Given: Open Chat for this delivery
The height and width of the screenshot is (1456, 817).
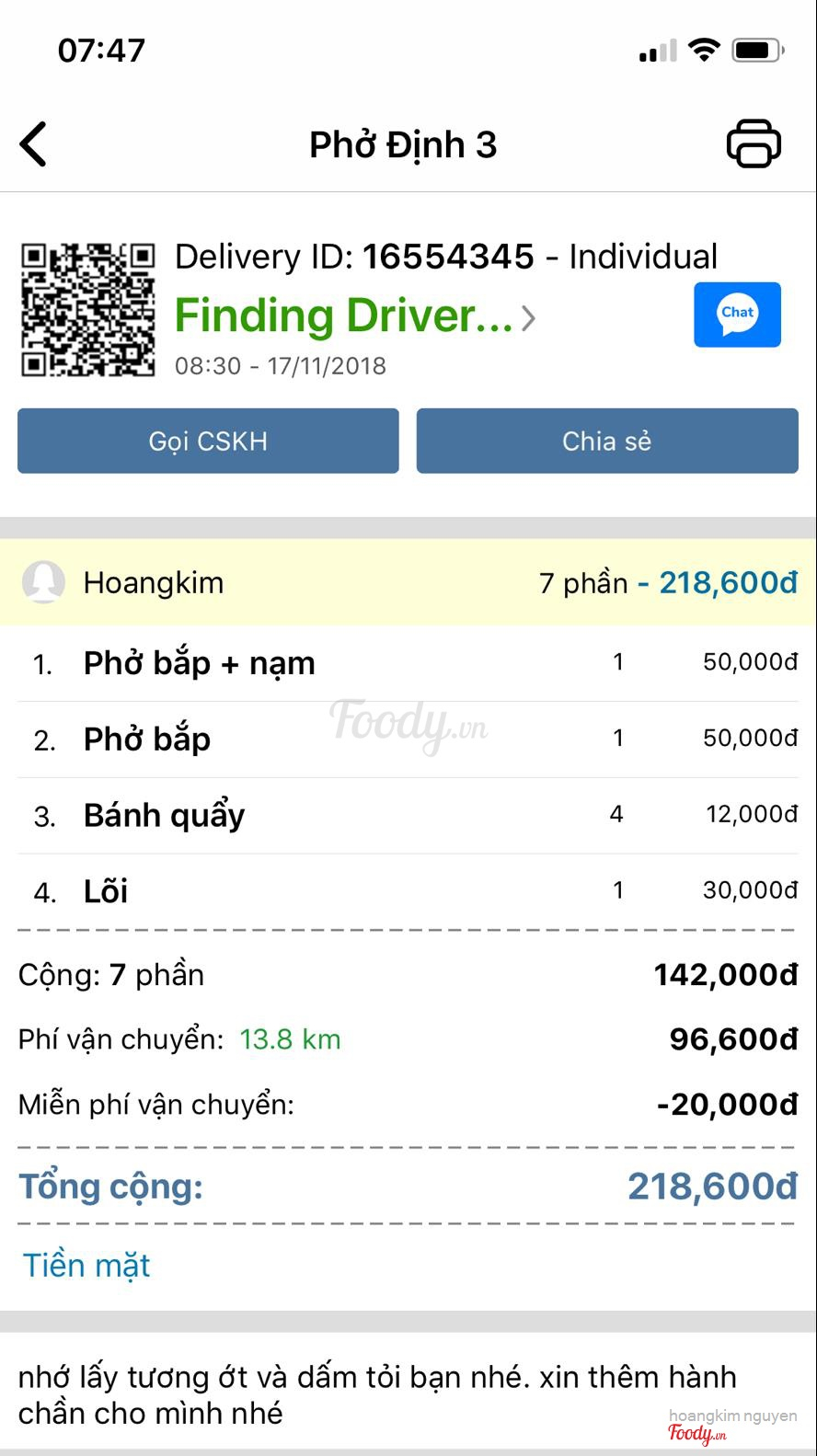Looking at the screenshot, I should pos(737,315).
